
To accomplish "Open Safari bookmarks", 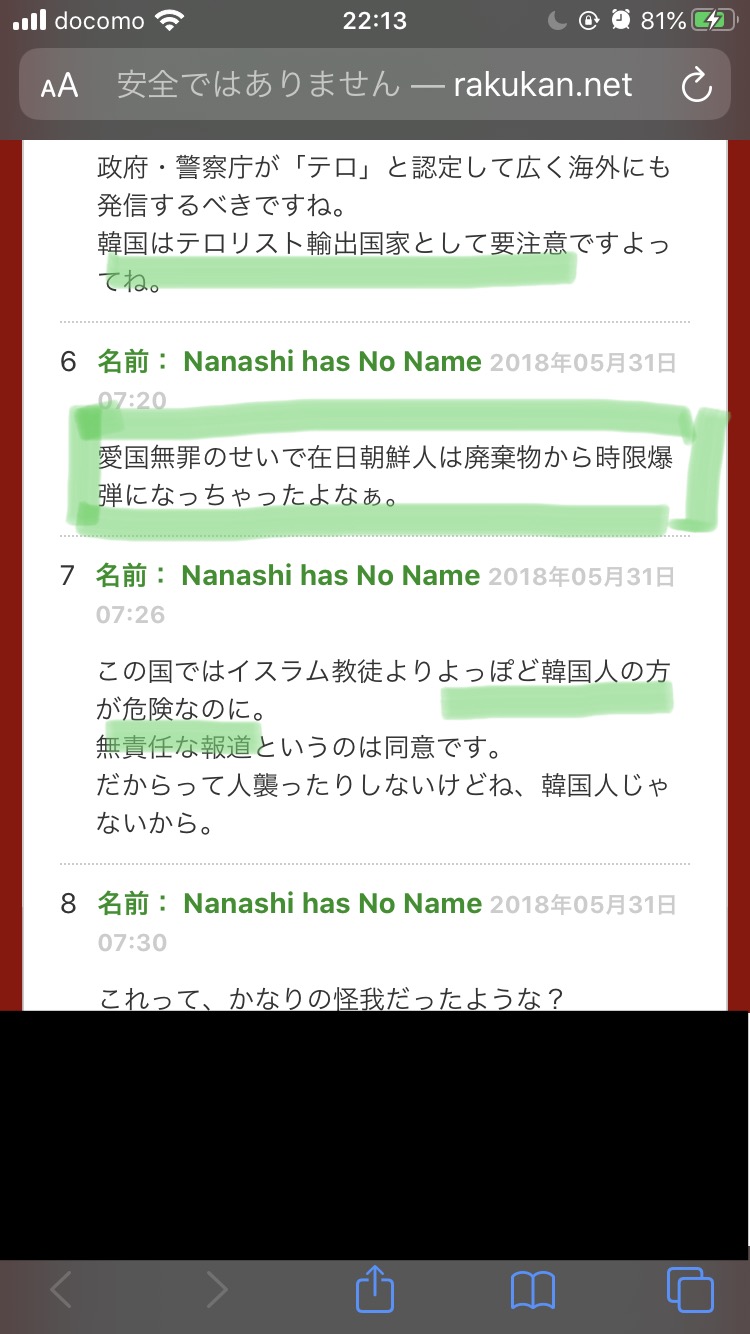I will coord(532,1290).
